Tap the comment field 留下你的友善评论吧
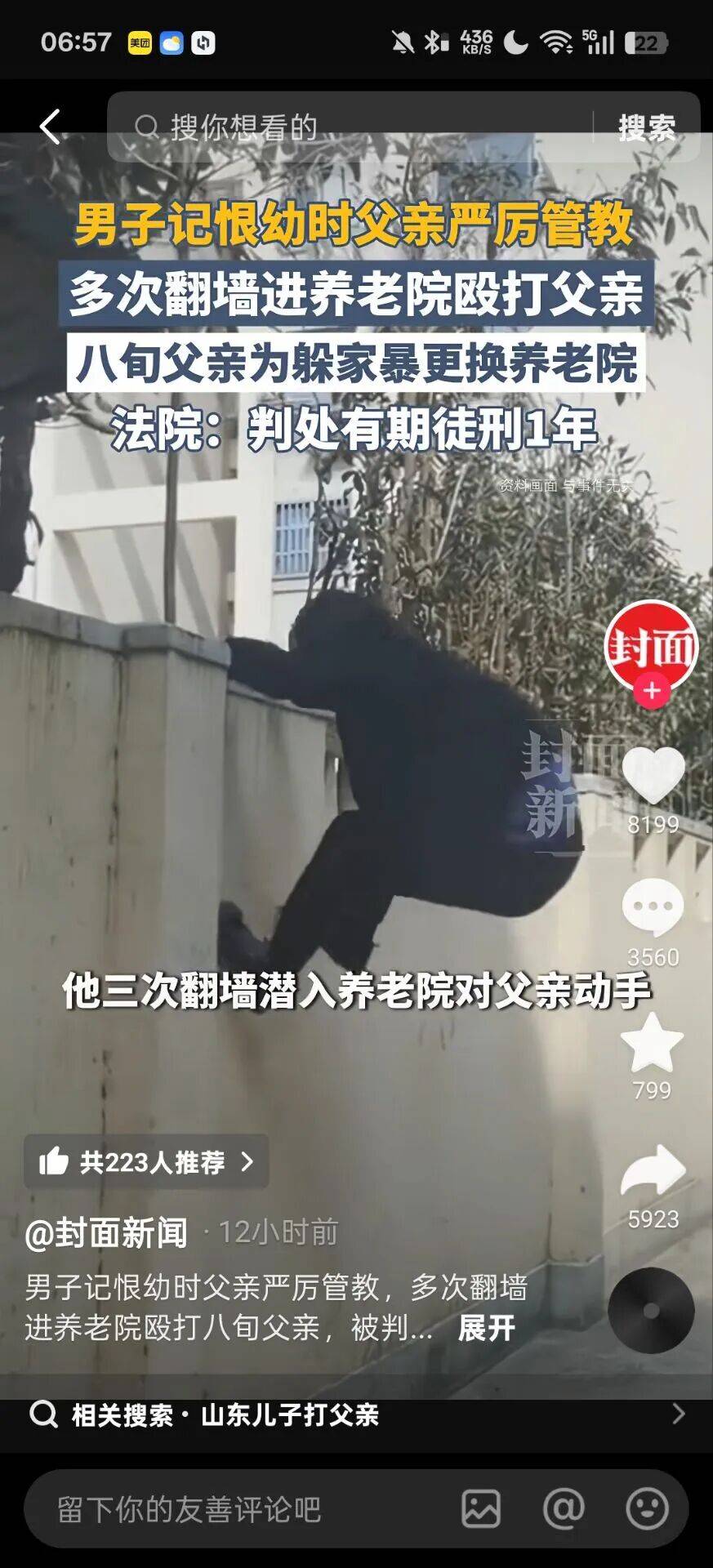 coord(237,1509)
